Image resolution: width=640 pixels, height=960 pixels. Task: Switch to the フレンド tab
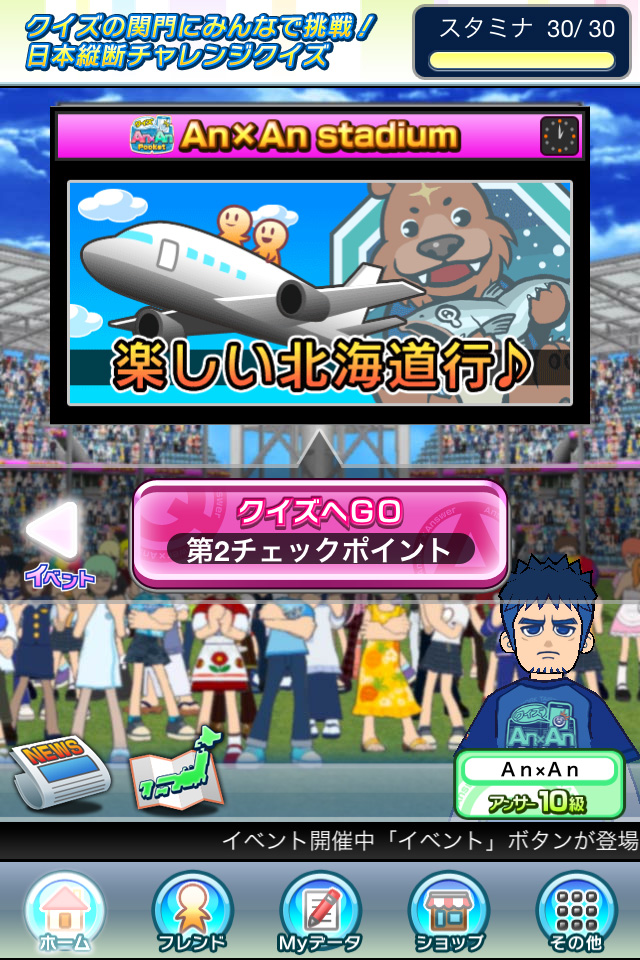point(191,912)
